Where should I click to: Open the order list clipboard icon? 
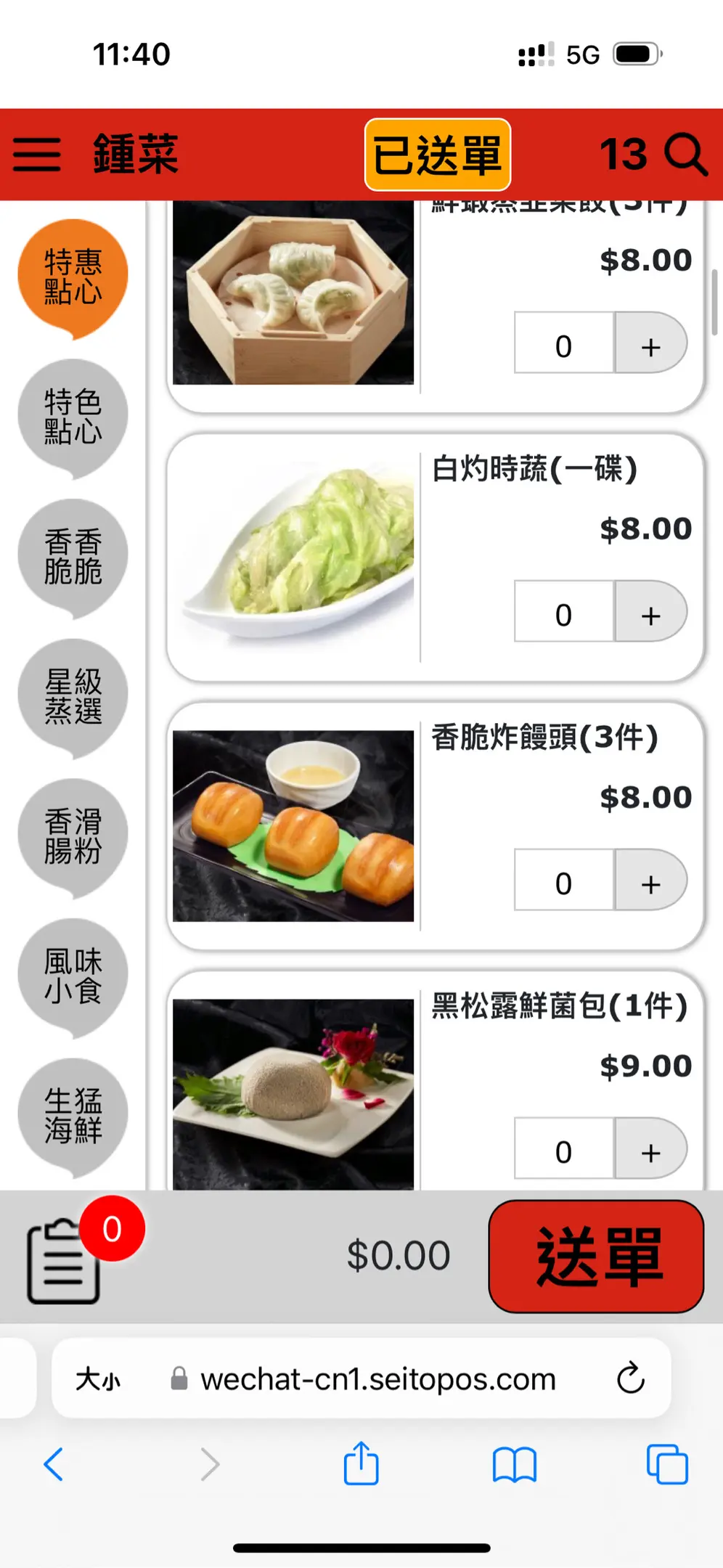(64, 1260)
